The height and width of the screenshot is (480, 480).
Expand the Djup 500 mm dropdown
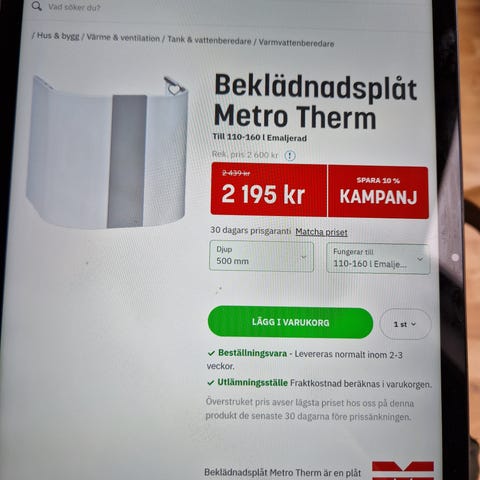(x=261, y=256)
